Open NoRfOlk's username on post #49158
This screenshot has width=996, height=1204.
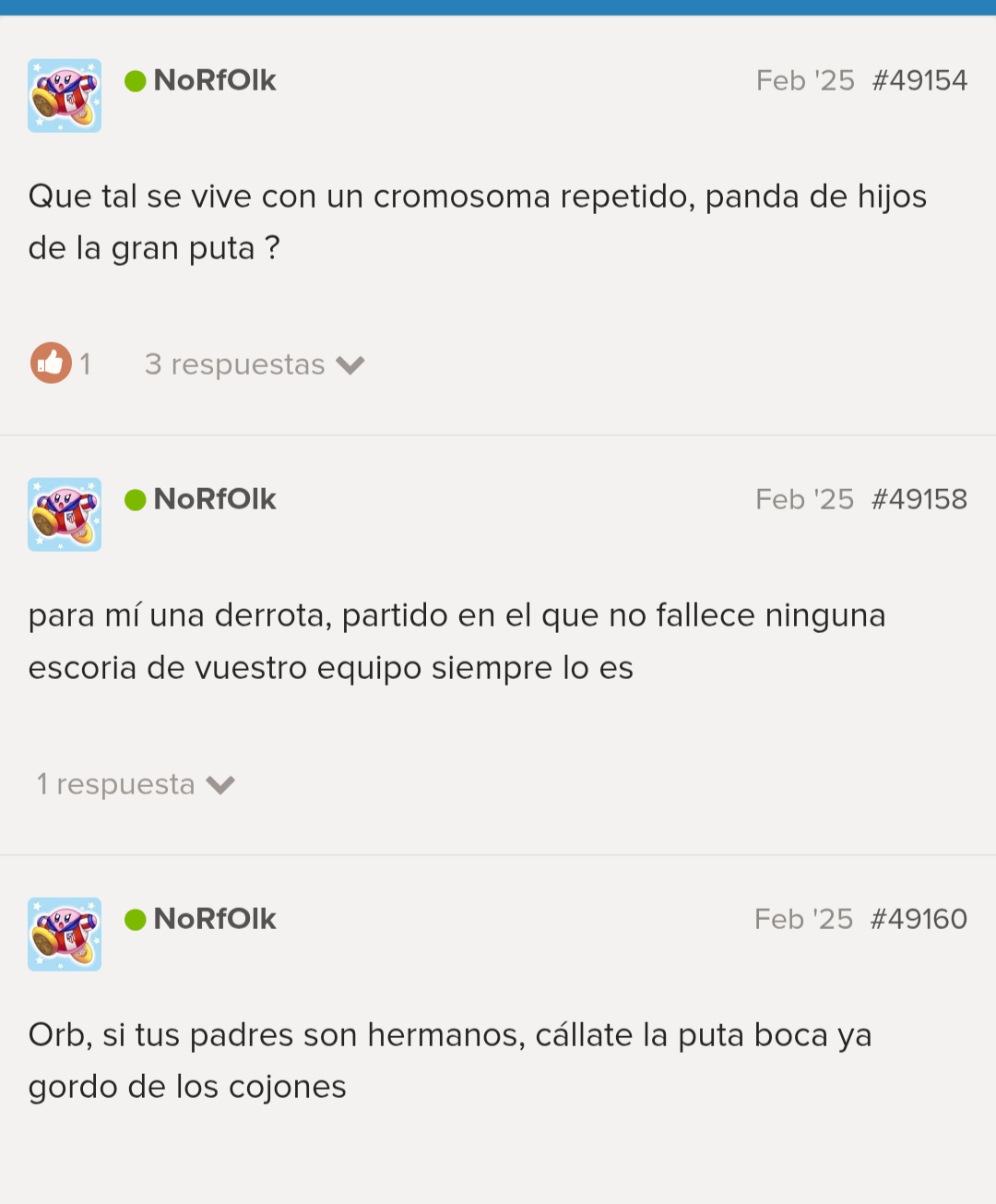coord(214,499)
